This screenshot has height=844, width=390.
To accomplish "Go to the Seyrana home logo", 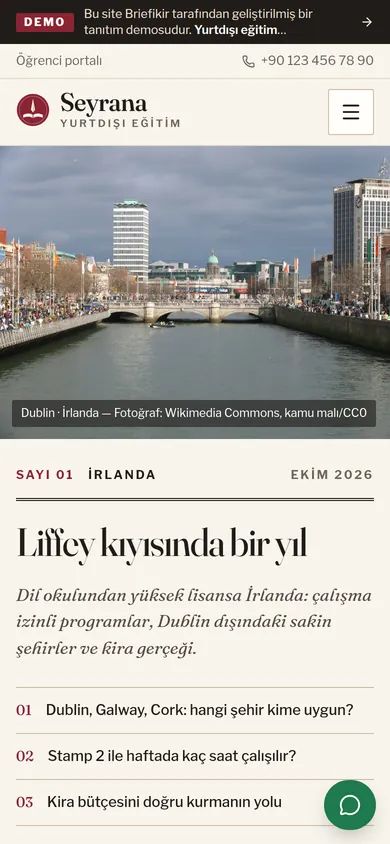I will pyautogui.click(x=98, y=110).
